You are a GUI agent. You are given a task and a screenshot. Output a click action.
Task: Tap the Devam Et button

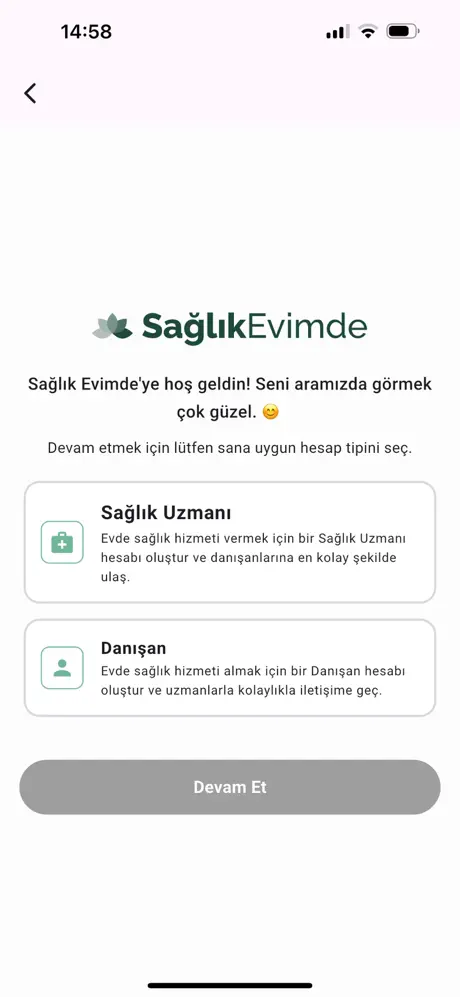(230, 787)
